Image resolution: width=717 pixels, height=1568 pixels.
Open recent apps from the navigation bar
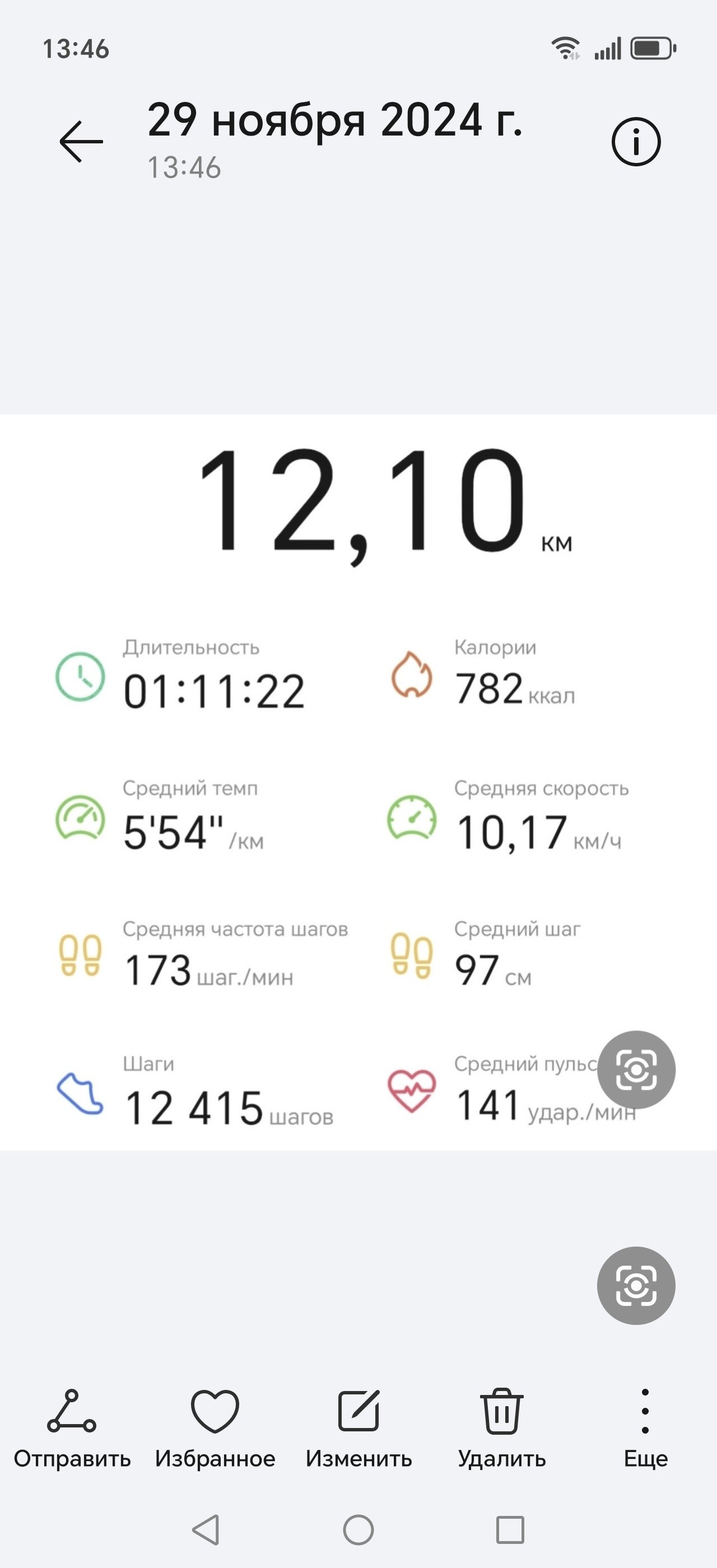pos(510,1530)
